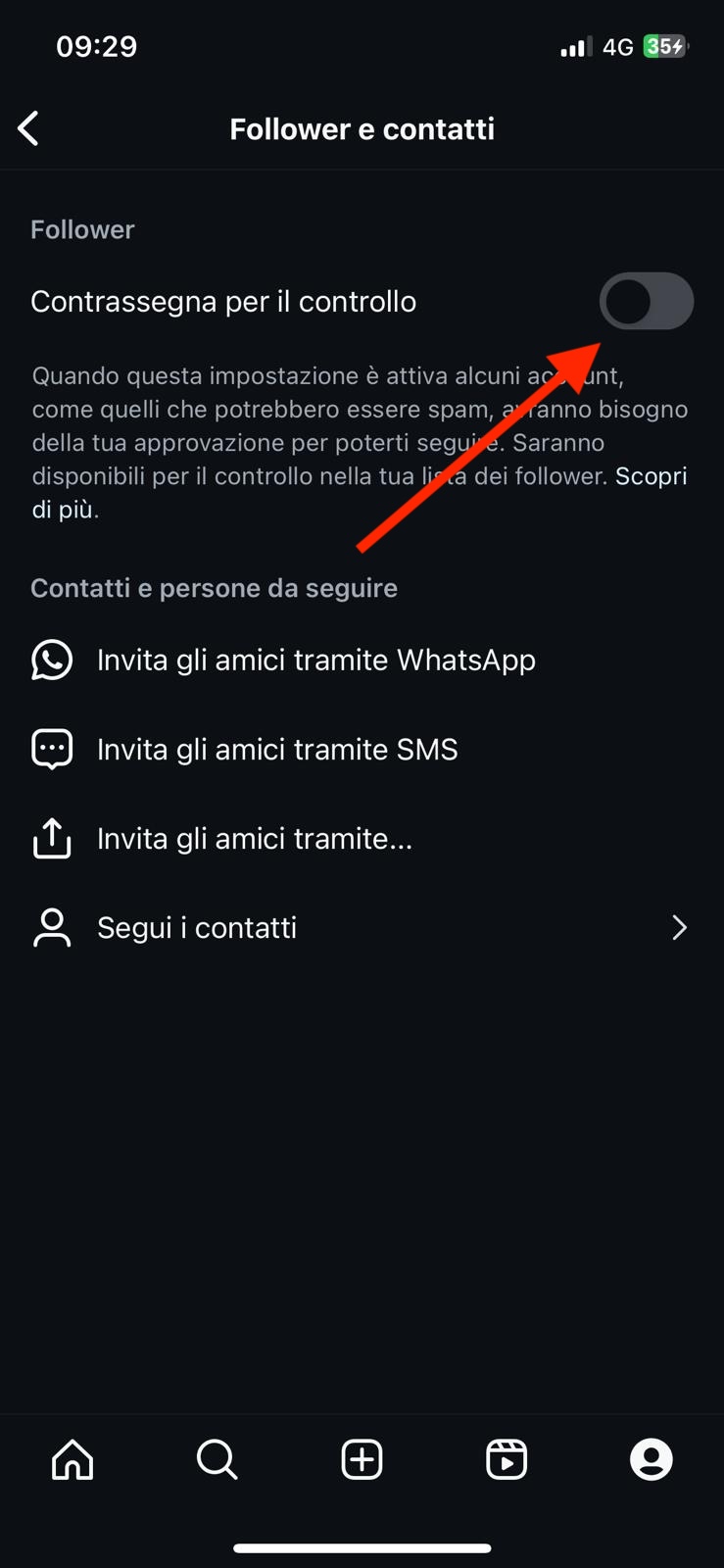Open Invita gli amici tramite... share option

255,839
